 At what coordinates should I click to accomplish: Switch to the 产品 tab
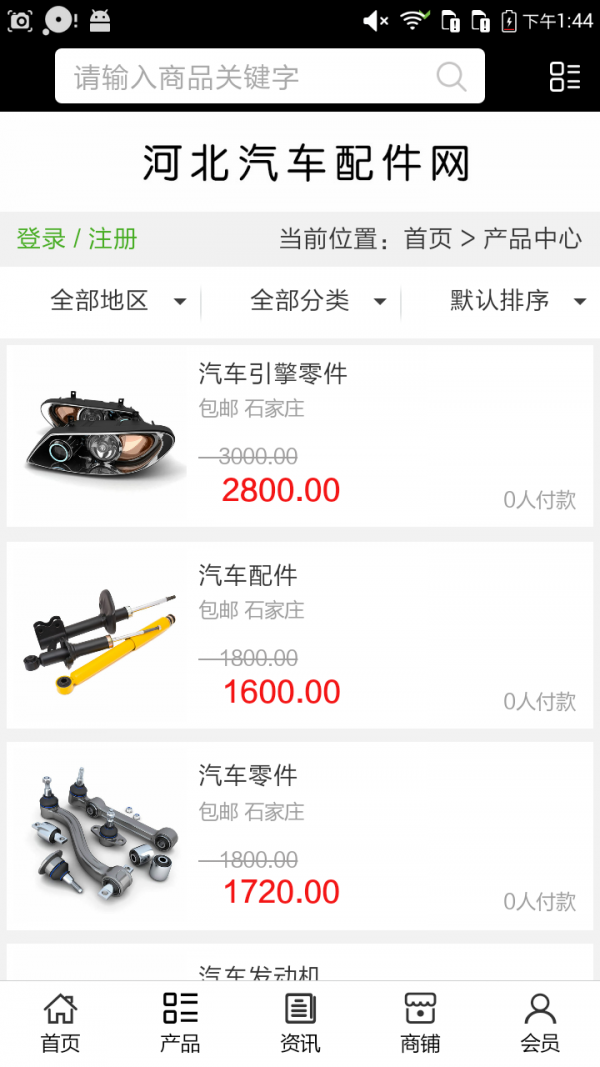[180, 1023]
